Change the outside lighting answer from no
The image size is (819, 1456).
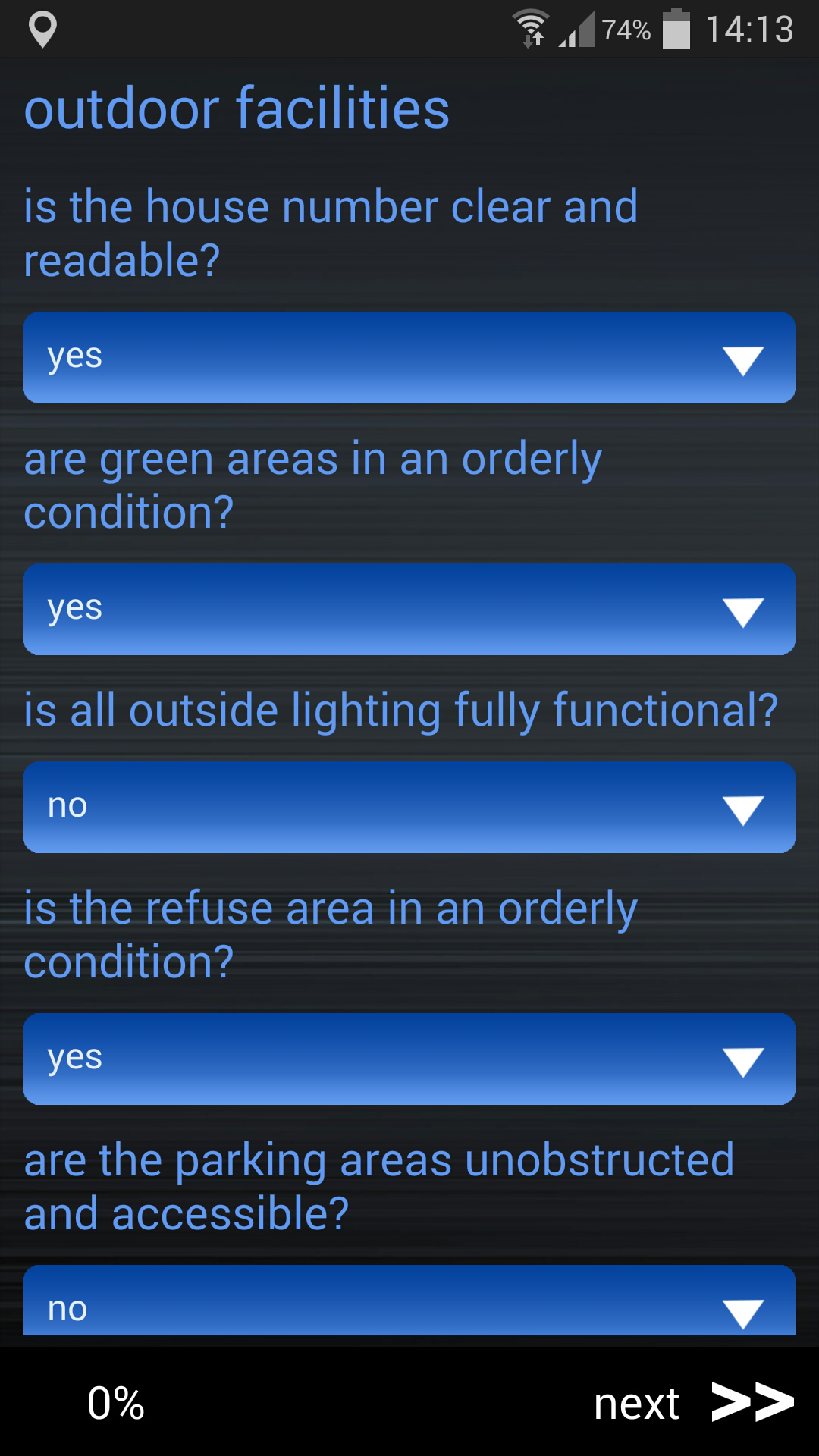click(x=409, y=807)
